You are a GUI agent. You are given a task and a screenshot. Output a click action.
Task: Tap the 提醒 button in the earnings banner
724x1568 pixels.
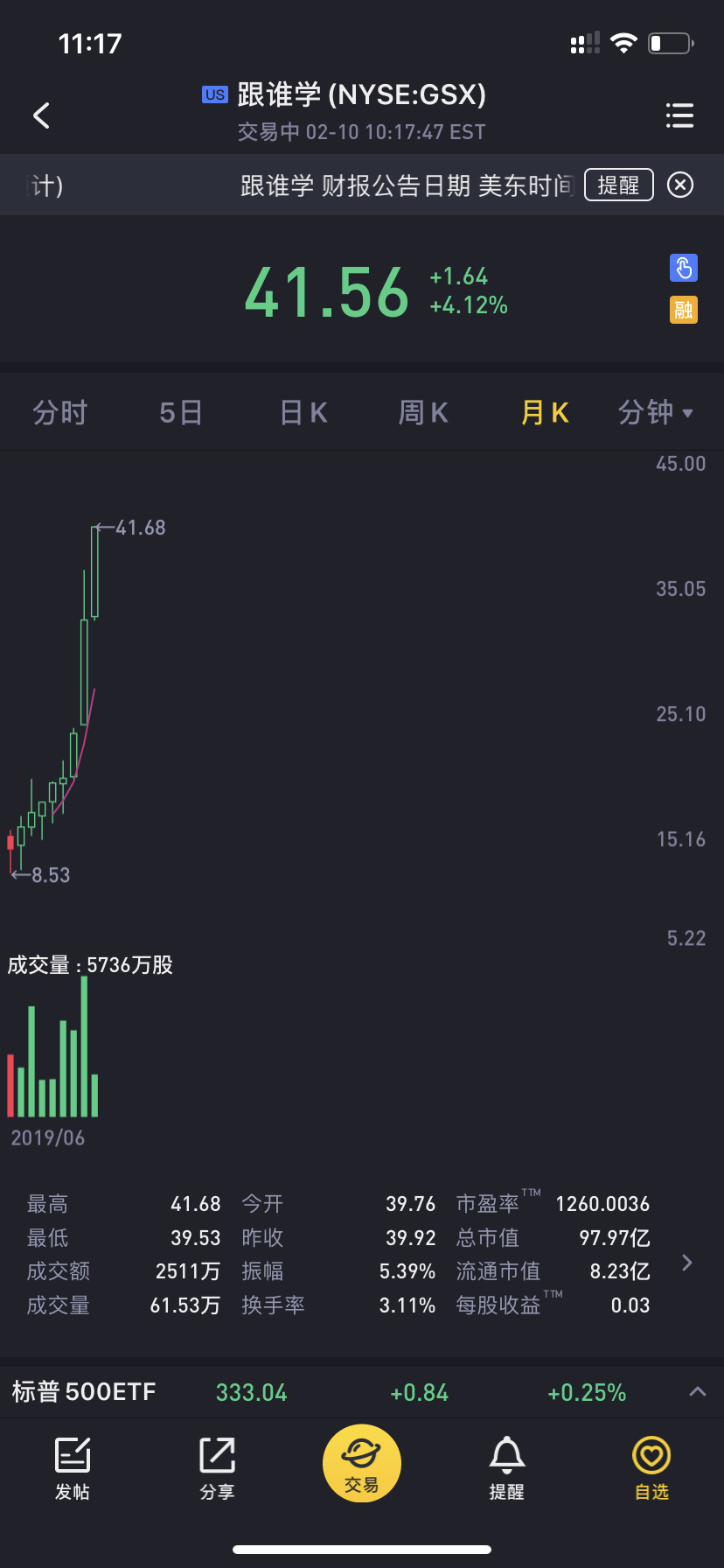[x=618, y=185]
